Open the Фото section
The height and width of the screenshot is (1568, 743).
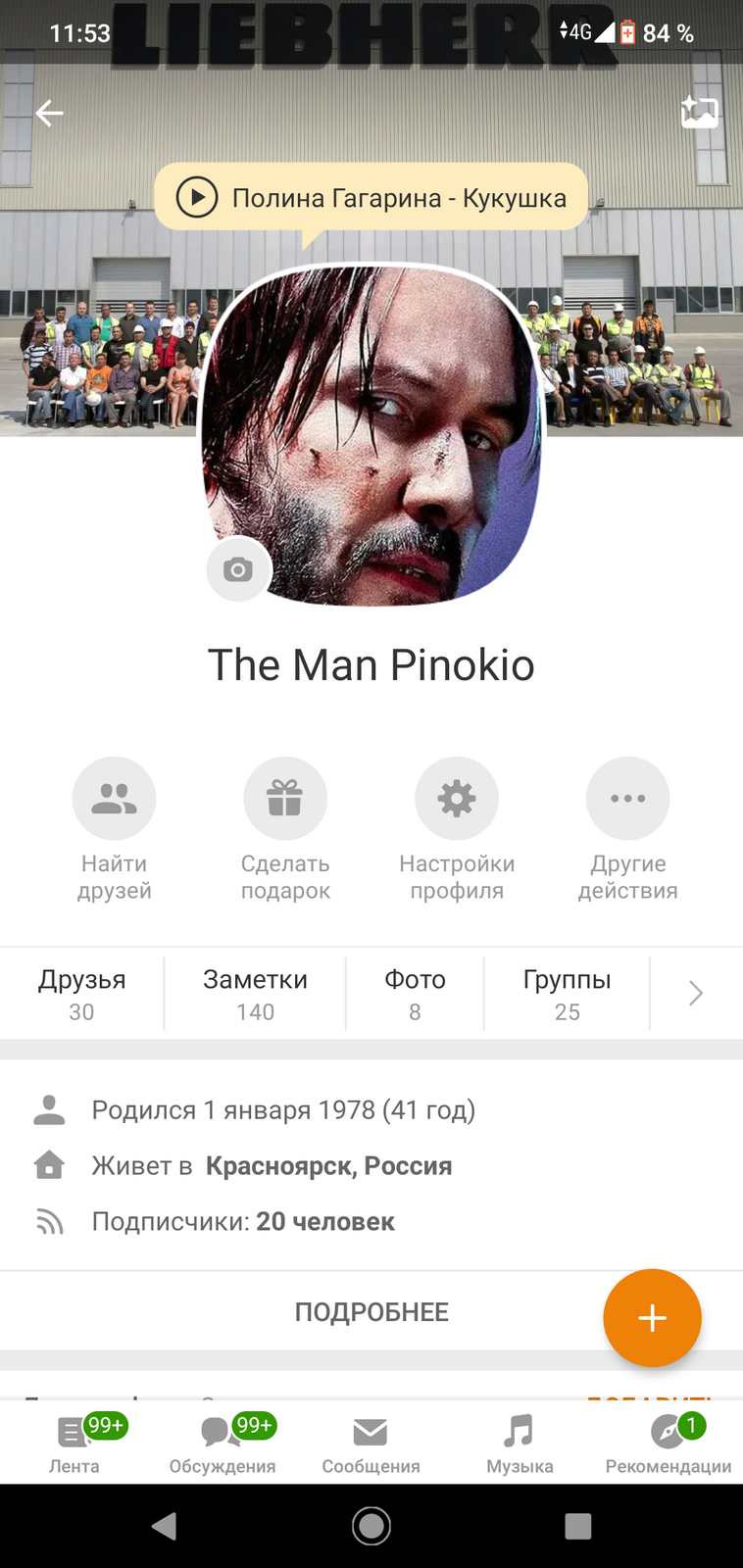click(415, 994)
